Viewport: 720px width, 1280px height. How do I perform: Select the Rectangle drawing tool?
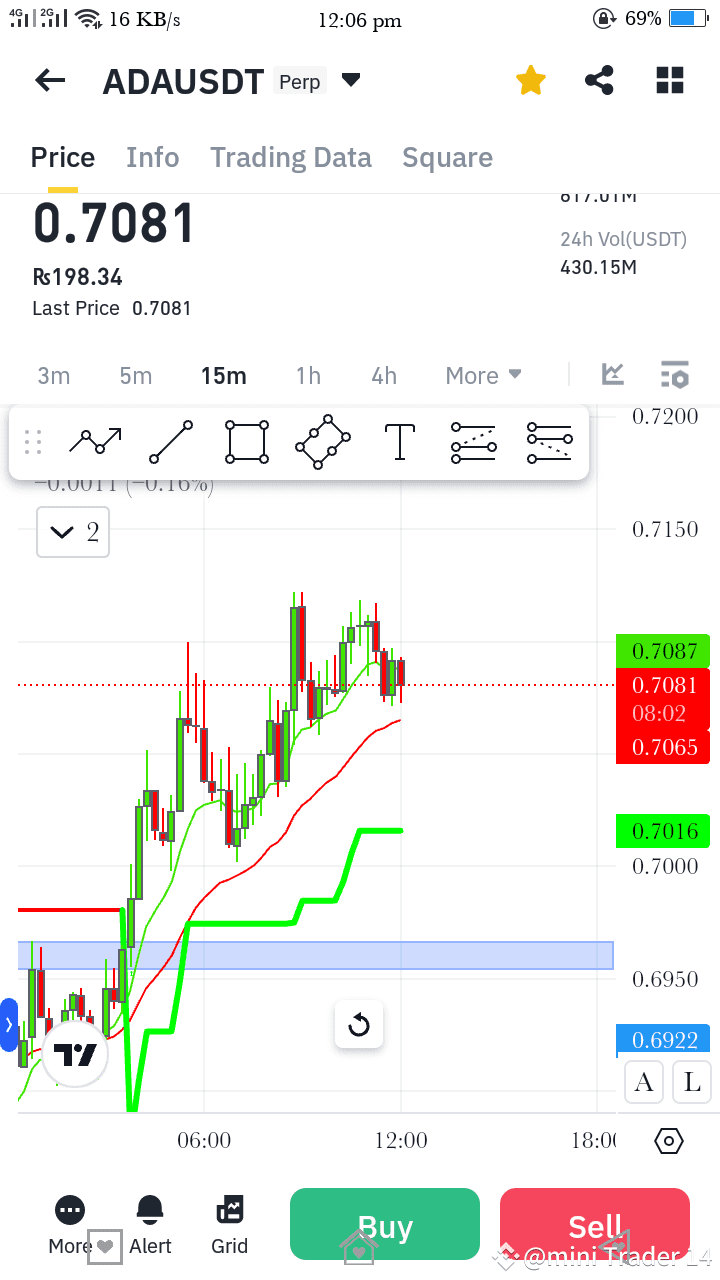click(x=246, y=441)
